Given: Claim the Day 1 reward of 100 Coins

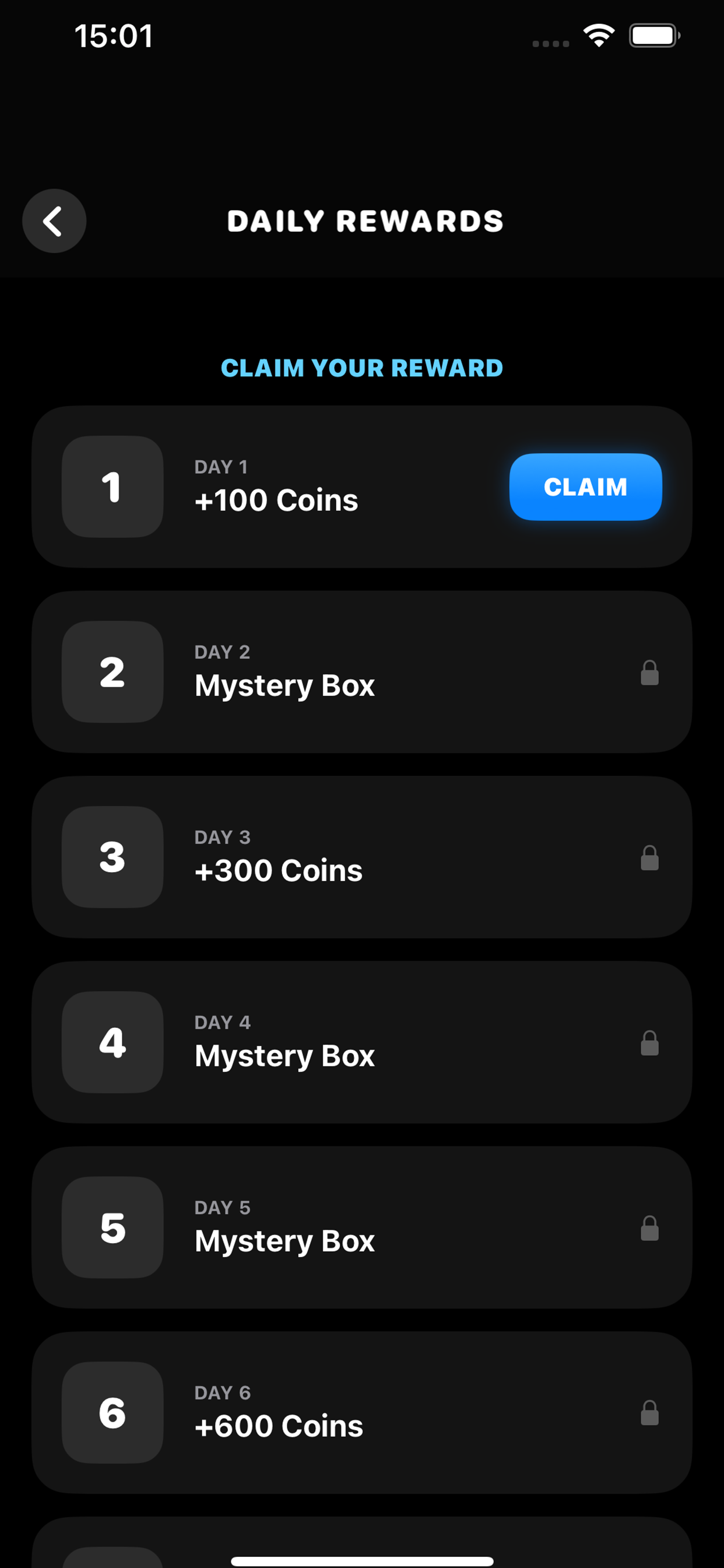Looking at the screenshot, I should tap(585, 487).
